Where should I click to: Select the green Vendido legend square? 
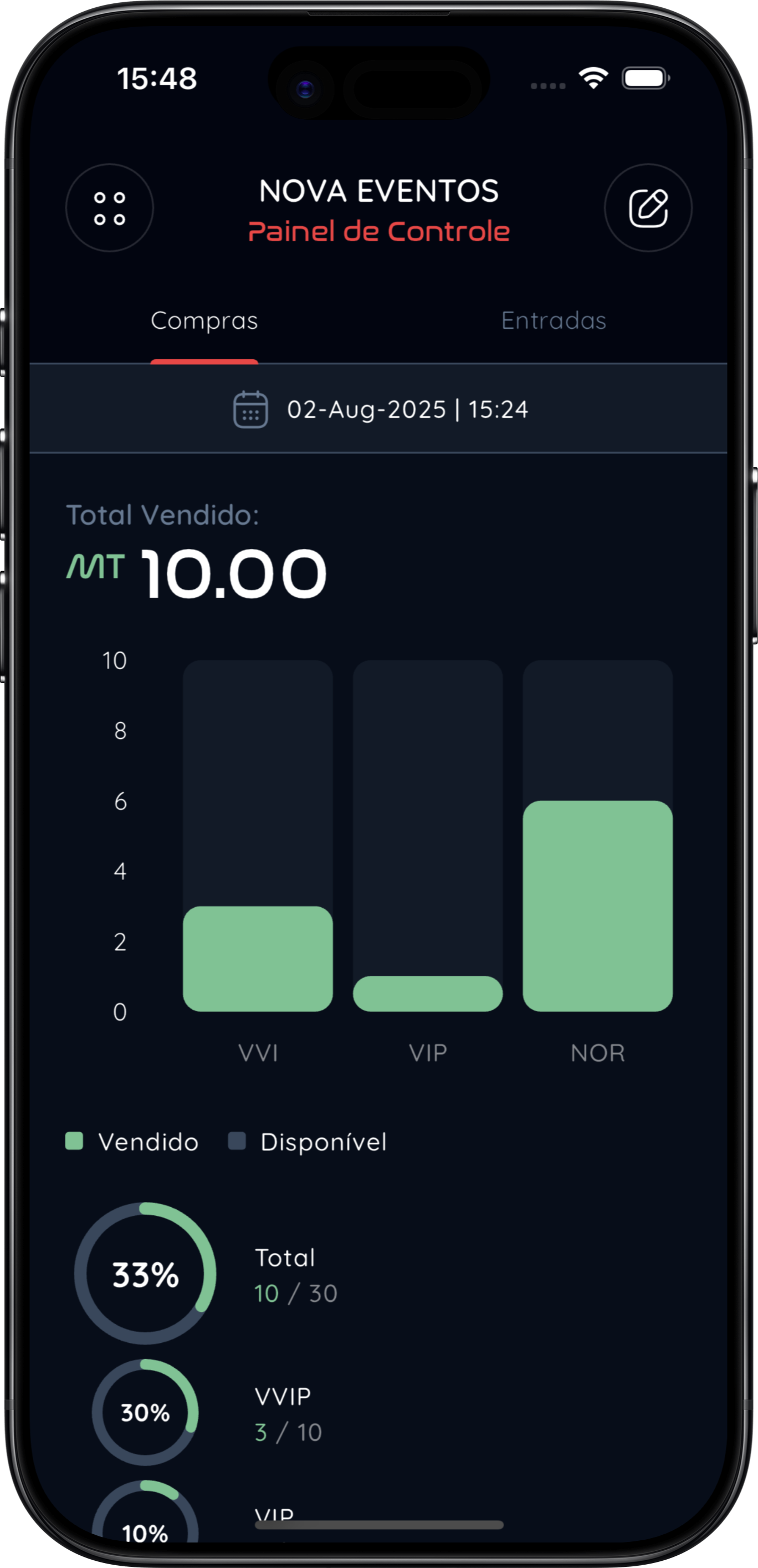point(74,1142)
